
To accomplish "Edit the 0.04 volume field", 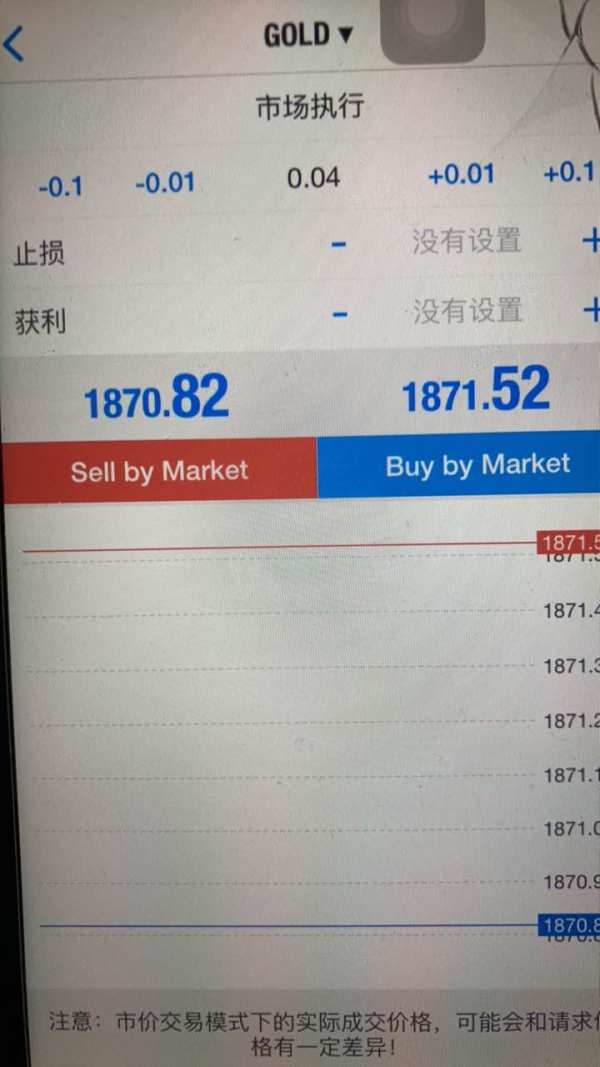I will [314, 178].
